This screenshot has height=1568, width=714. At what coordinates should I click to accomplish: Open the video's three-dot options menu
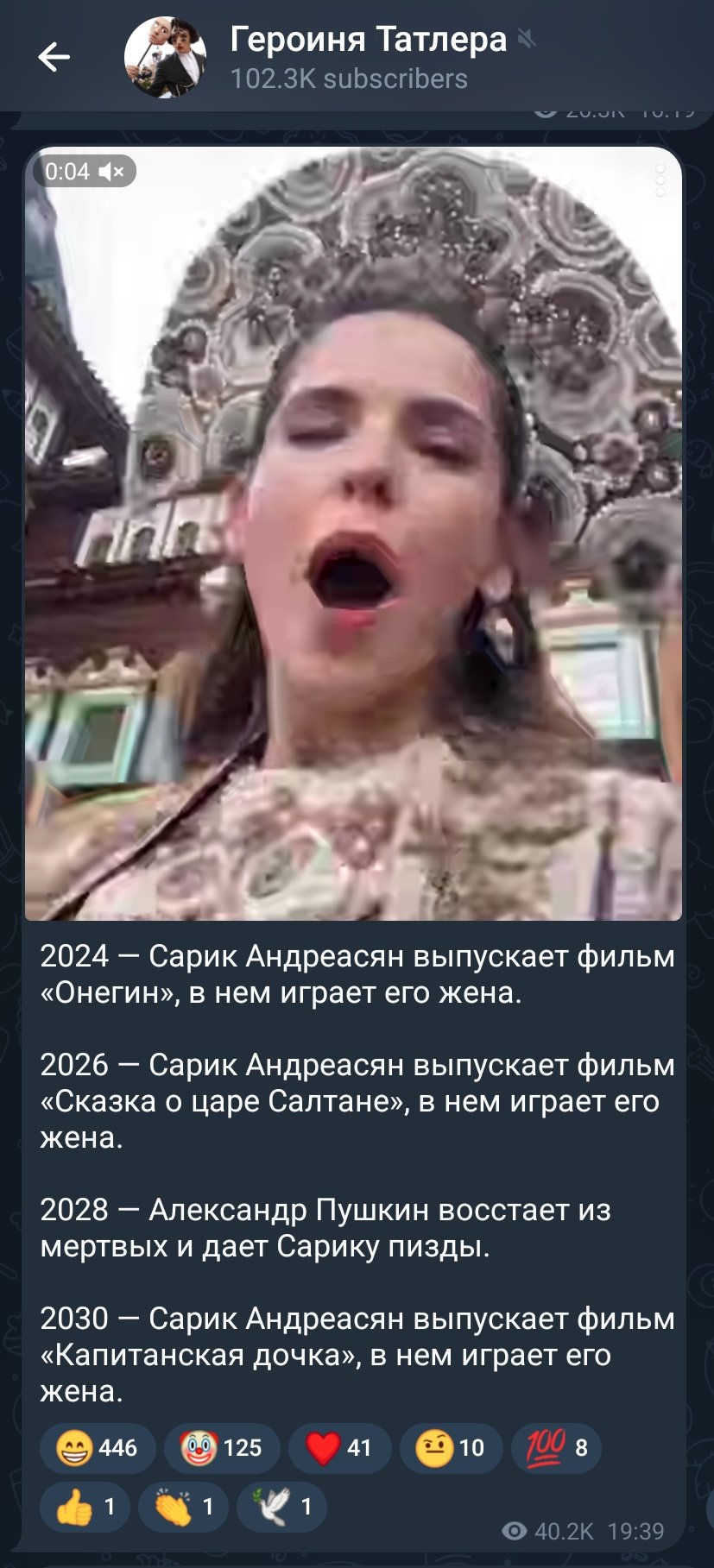660,180
